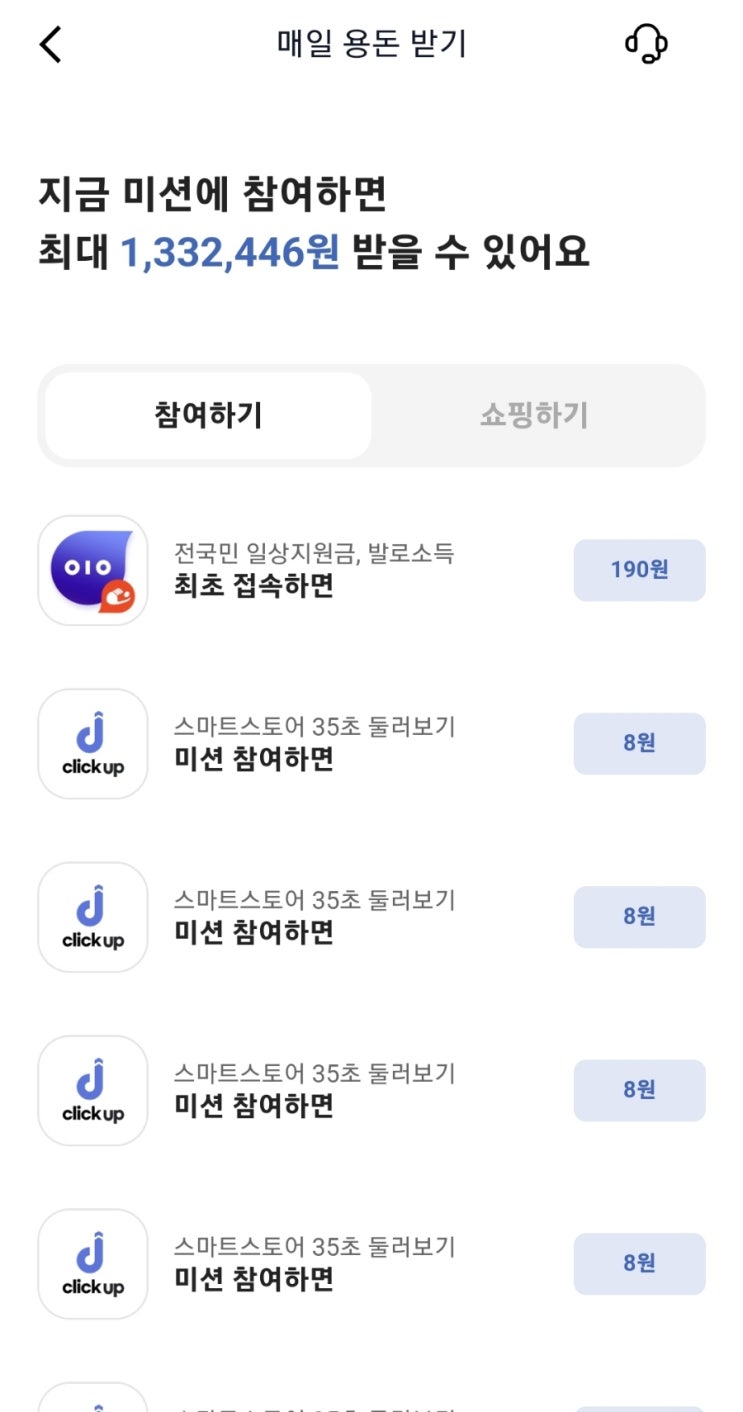Open the 발로소득 최초 접속하면 mission
The image size is (743, 1412).
point(313,571)
